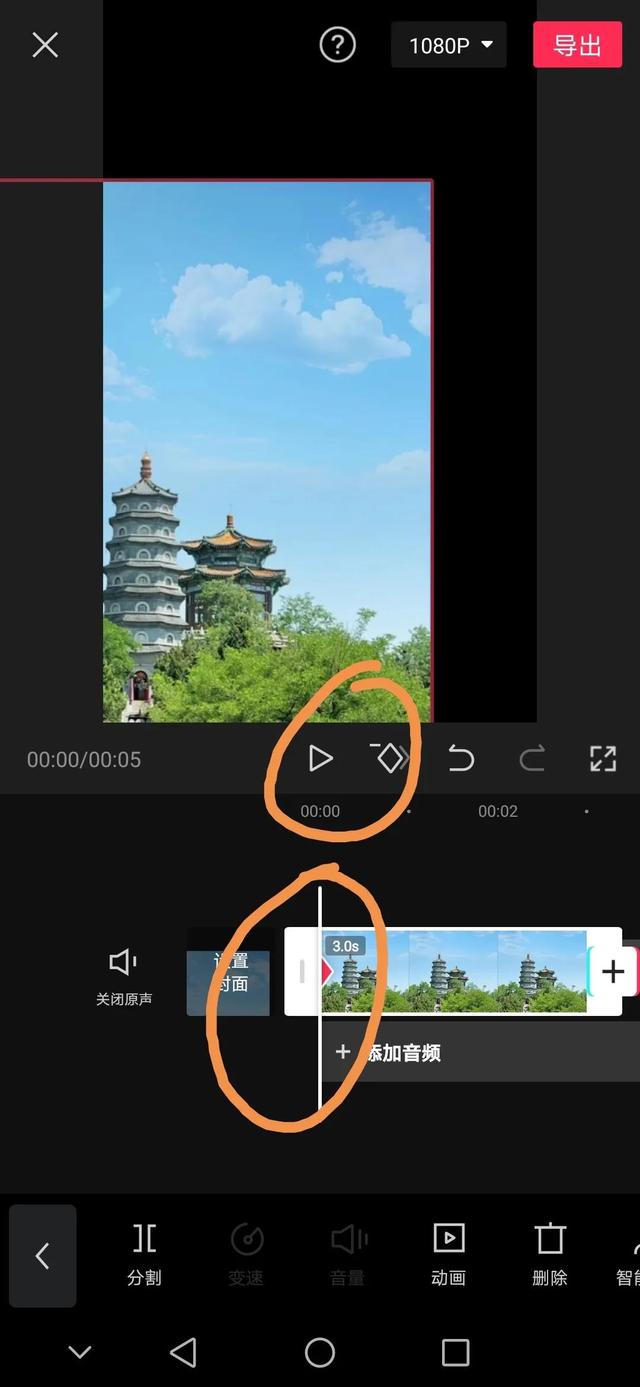Open system recent apps

click(455, 1353)
